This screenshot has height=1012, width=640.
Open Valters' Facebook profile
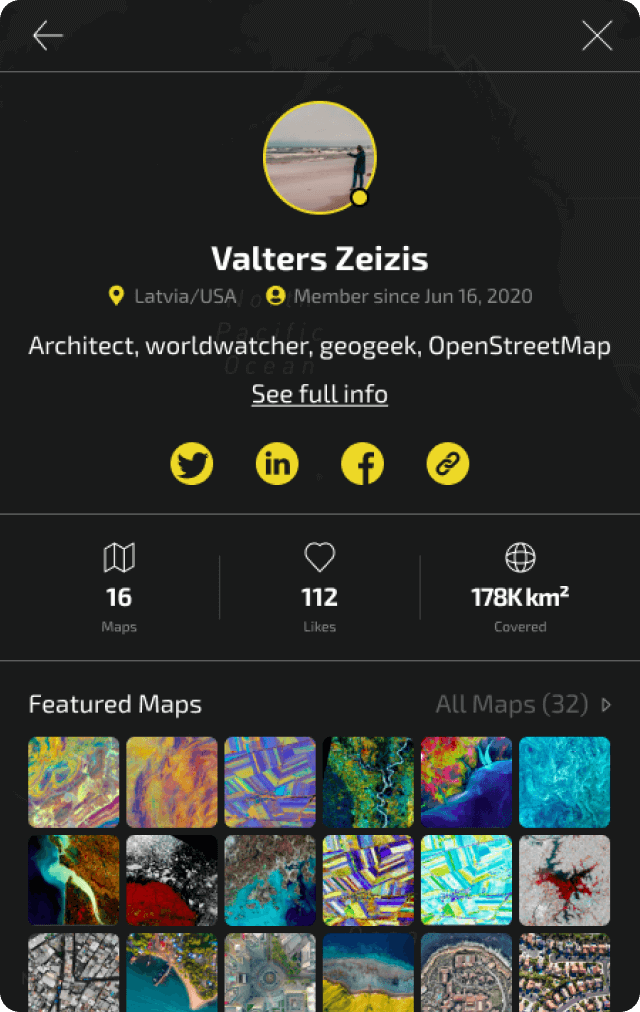(363, 464)
